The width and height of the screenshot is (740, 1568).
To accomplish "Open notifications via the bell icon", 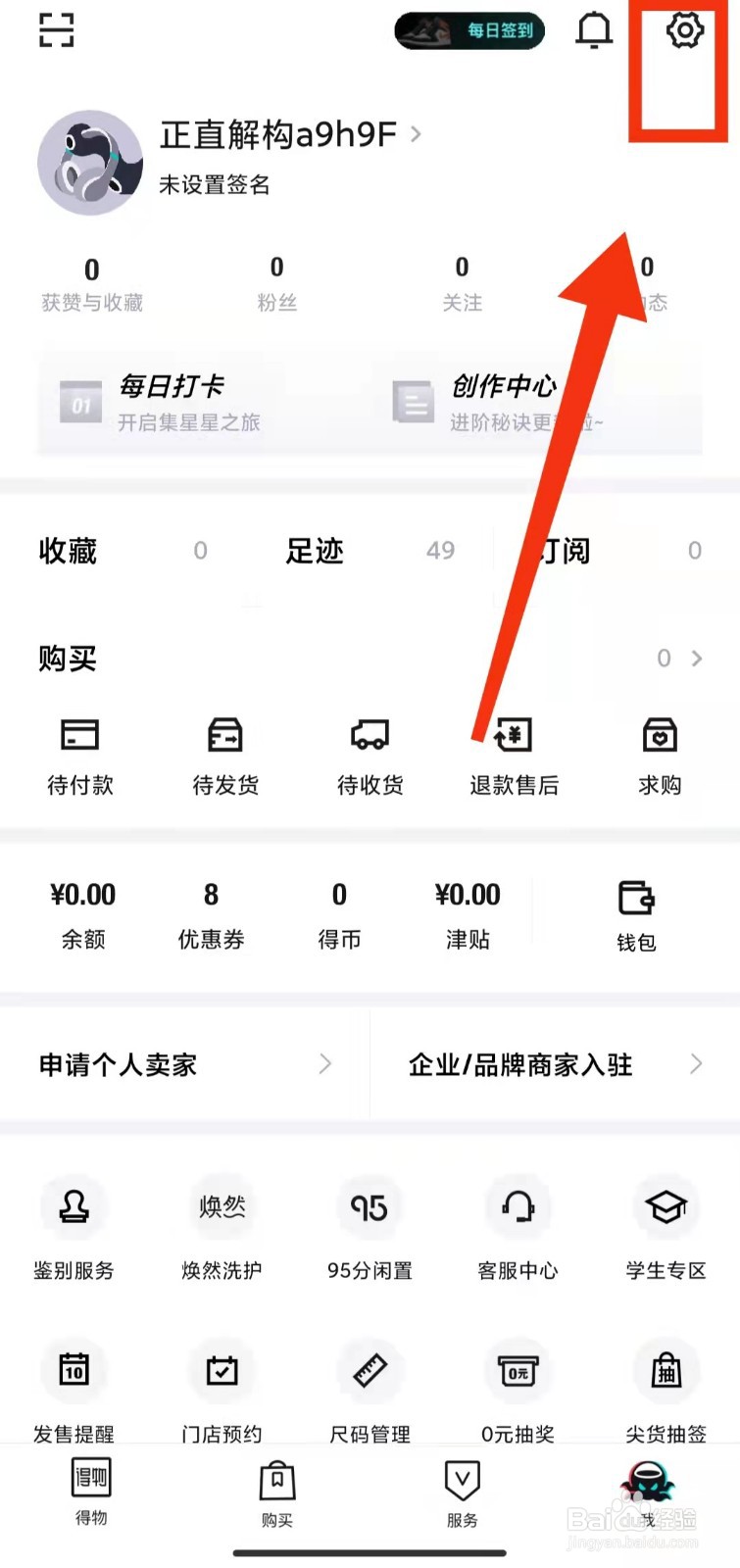I will (x=594, y=30).
